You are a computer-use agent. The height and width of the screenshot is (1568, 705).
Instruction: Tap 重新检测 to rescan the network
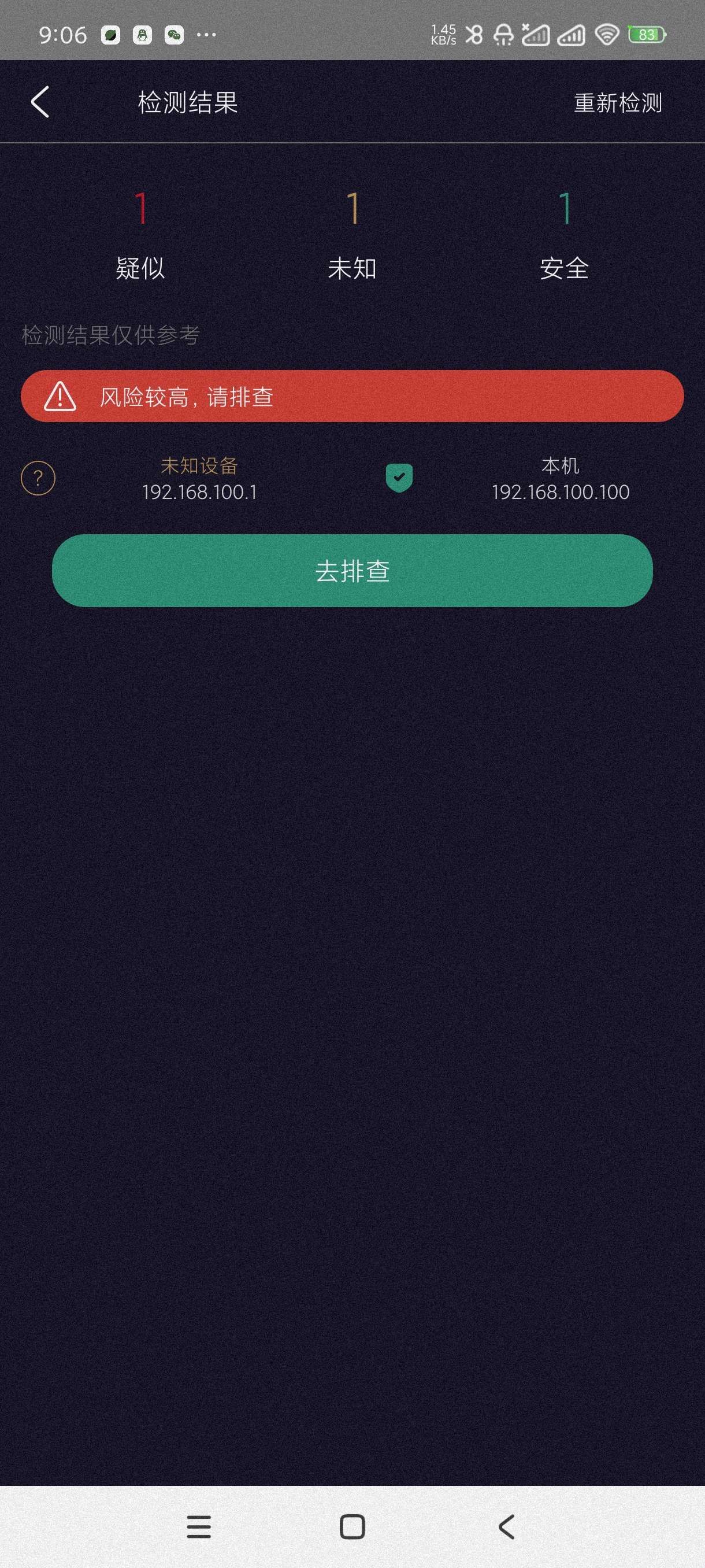point(617,103)
